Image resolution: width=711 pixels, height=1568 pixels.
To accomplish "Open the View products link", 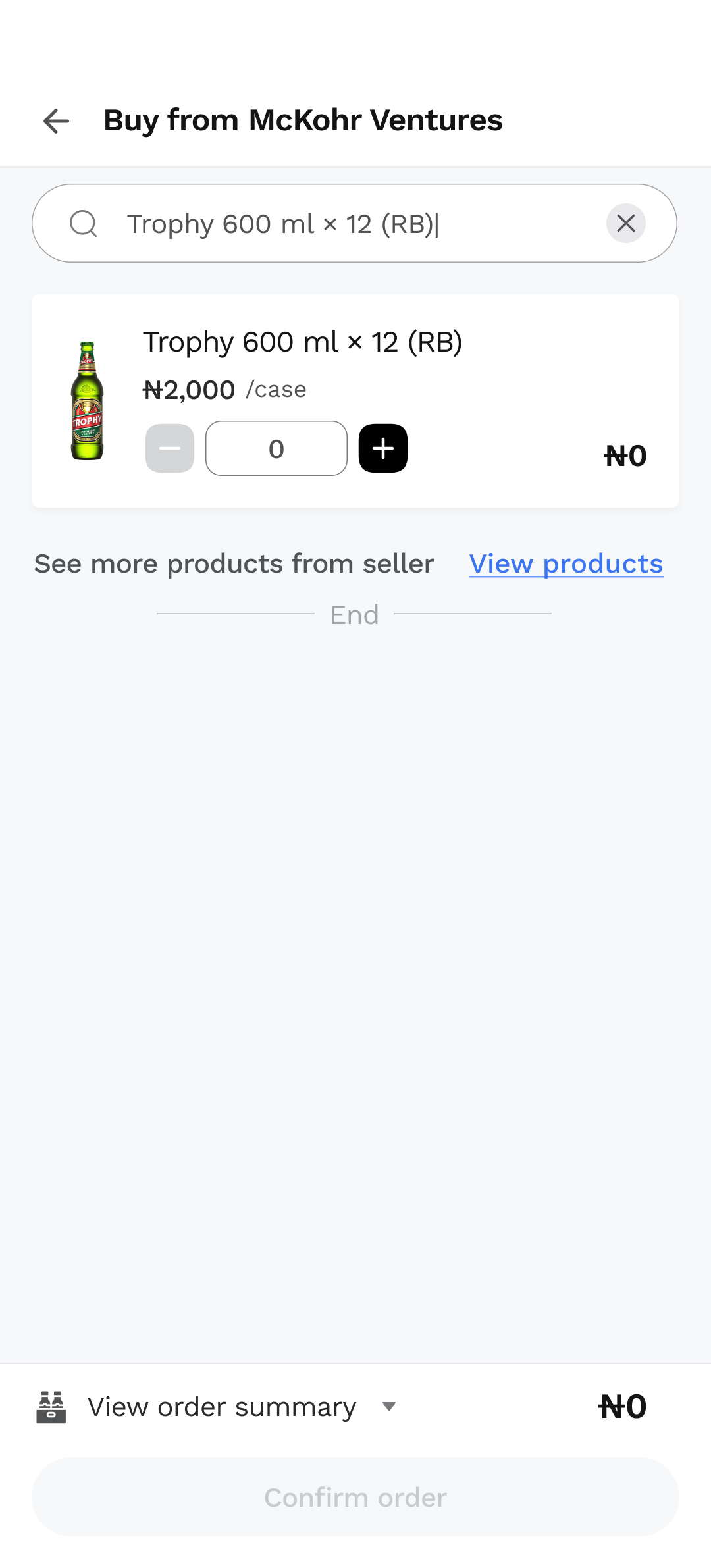I will (x=566, y=564).
